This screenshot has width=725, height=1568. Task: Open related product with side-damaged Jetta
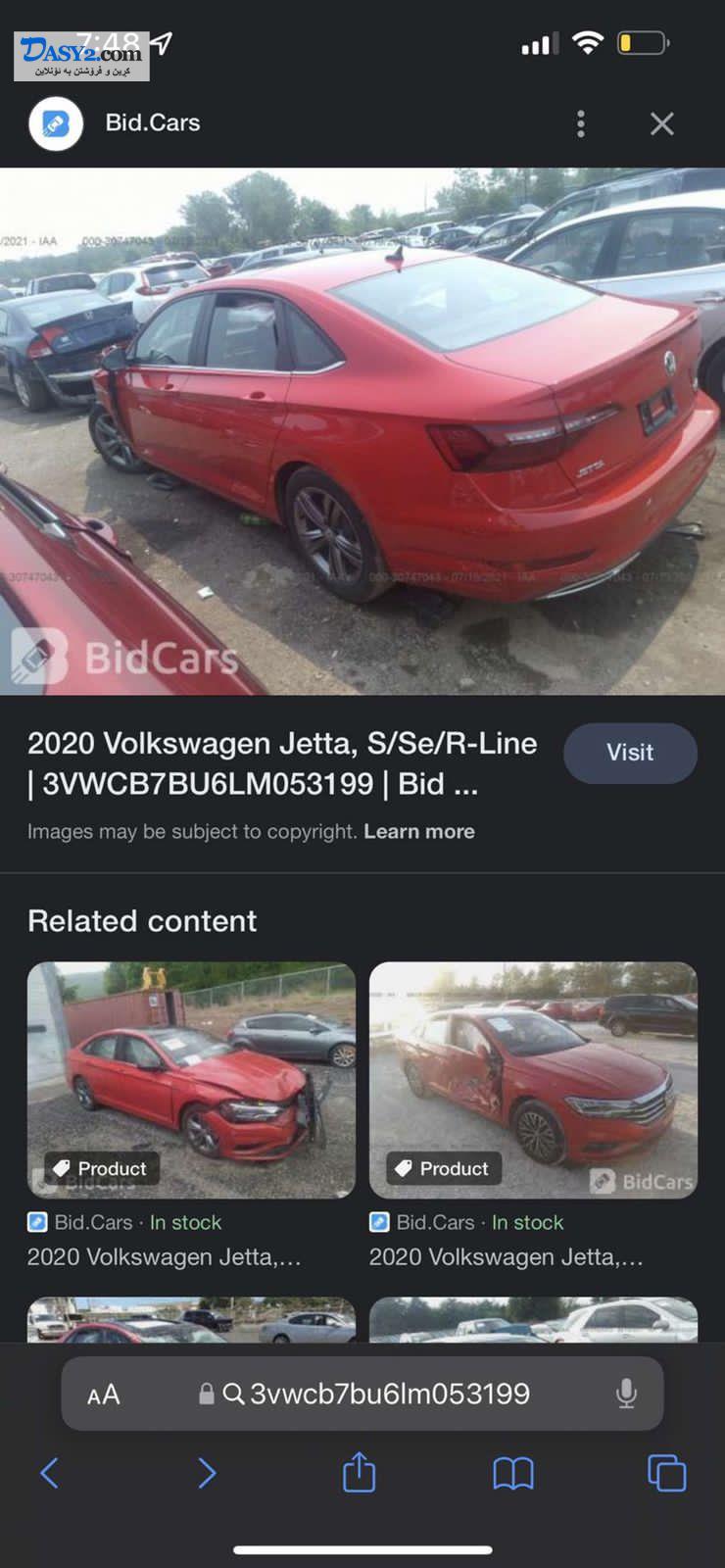(x=533, y=1080)
